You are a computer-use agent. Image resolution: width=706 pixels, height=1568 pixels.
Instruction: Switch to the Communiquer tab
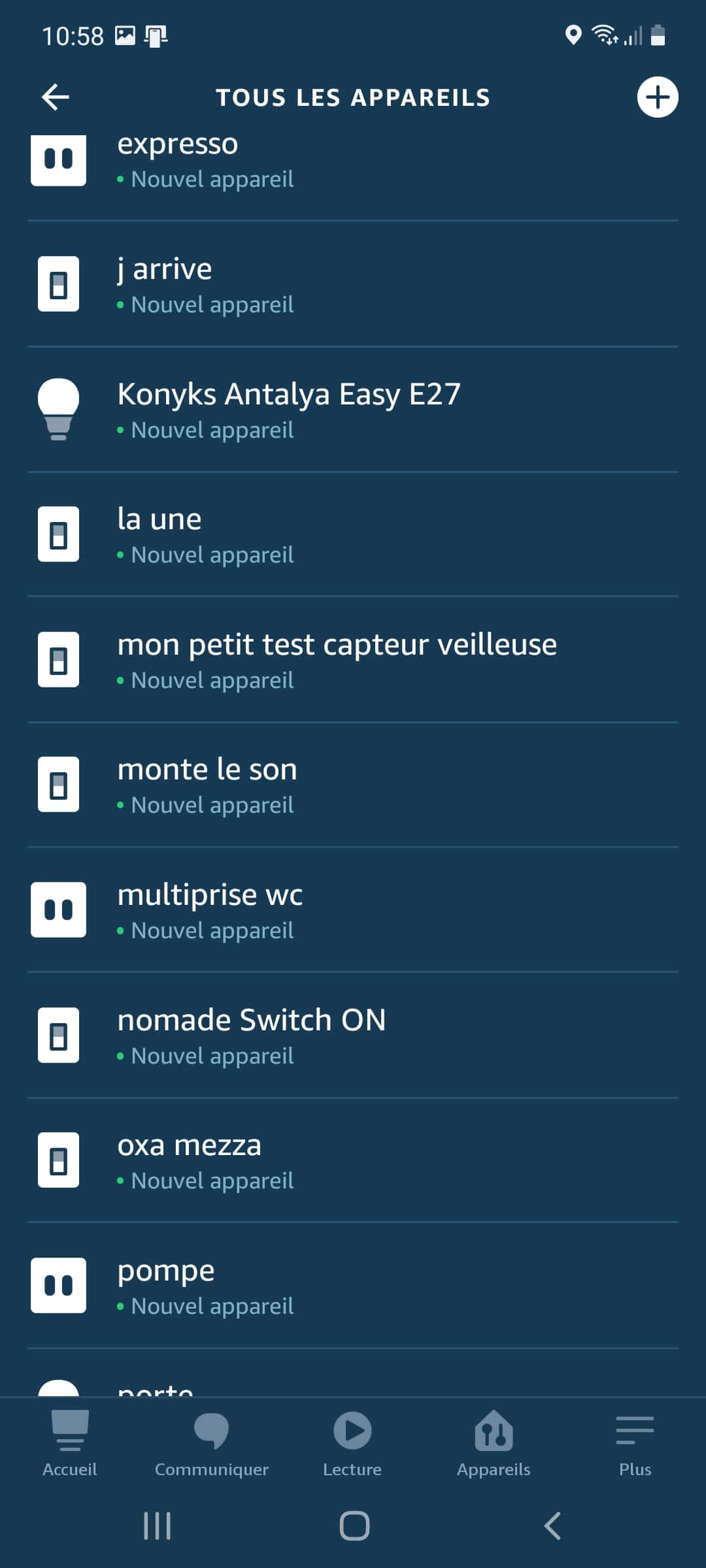[211, 1444]
